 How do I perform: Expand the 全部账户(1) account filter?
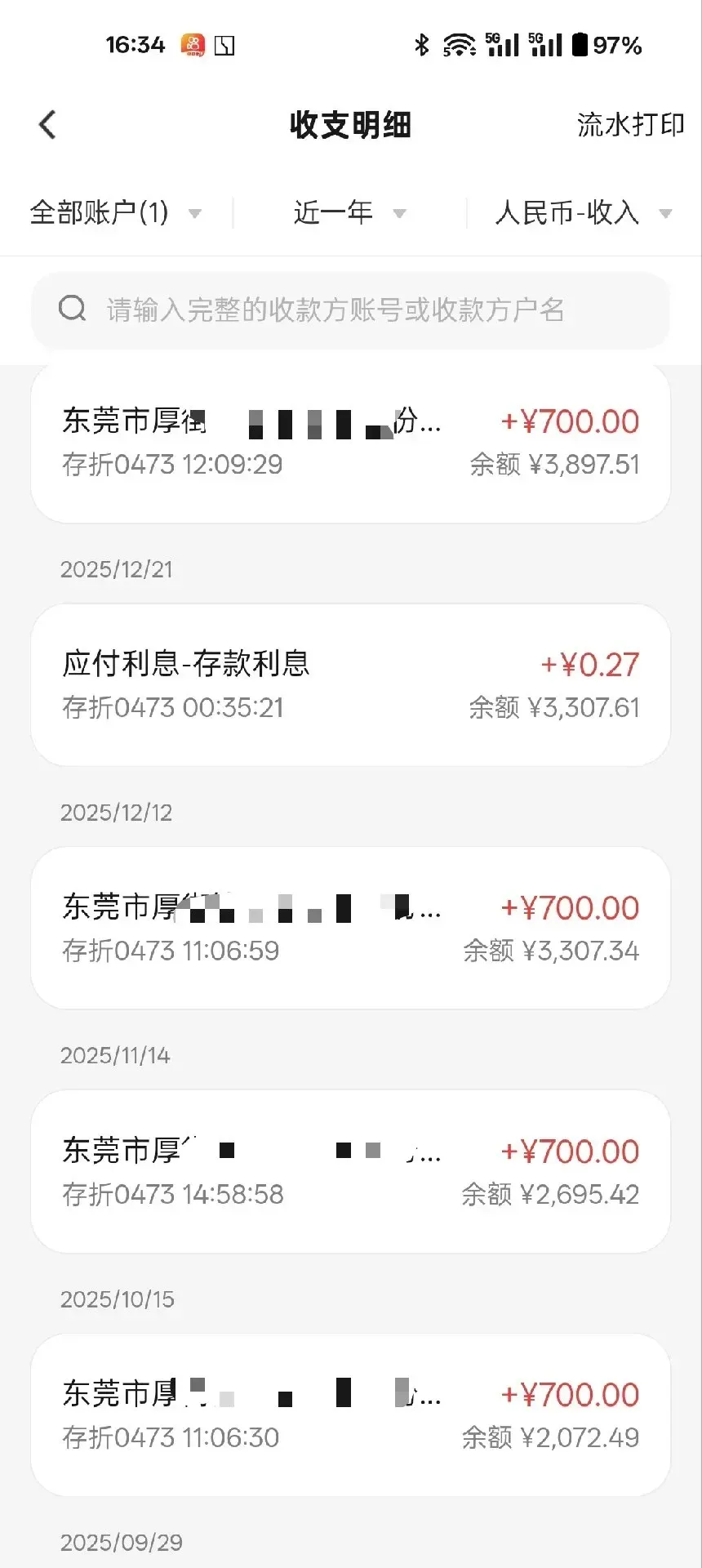click(x=114, y=213)
